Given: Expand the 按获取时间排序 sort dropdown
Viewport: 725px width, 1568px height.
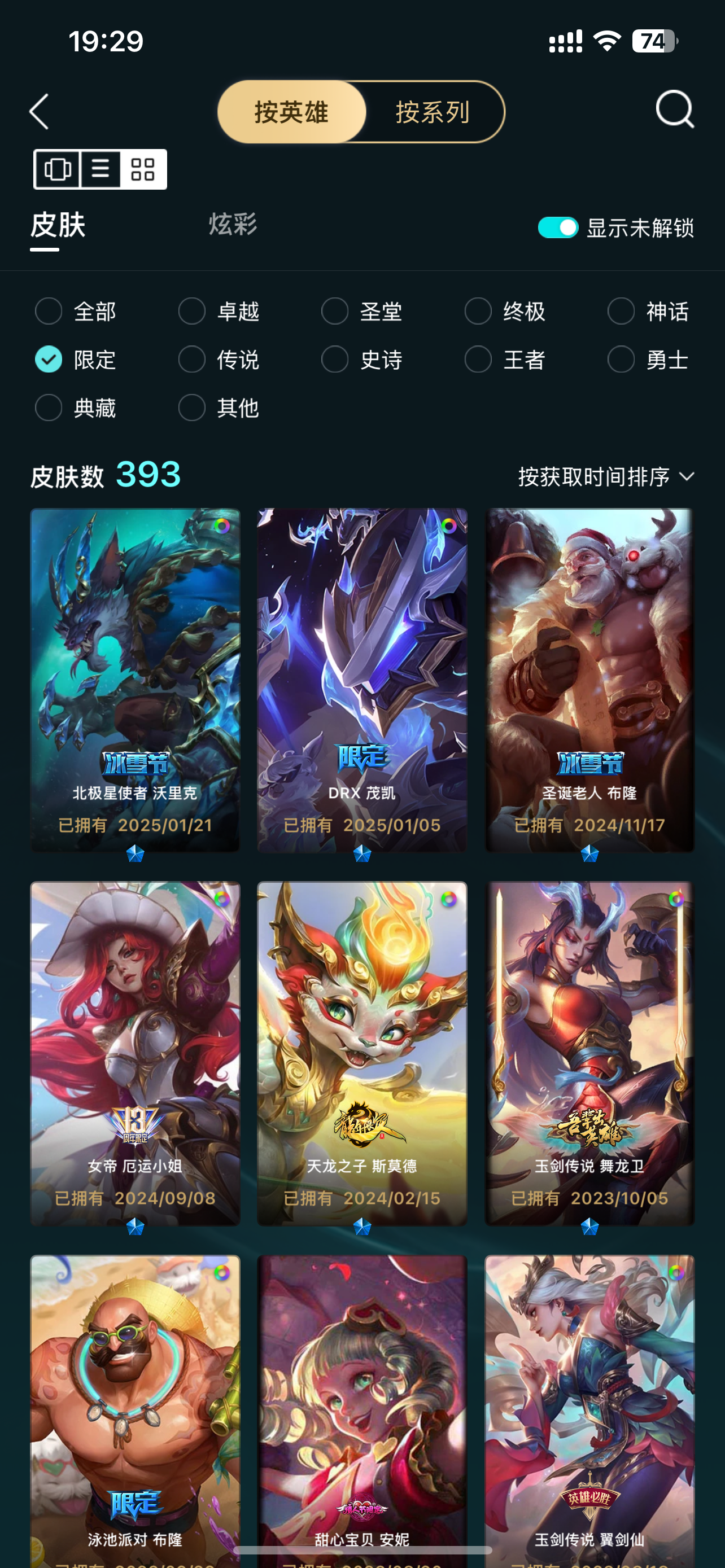Looking at the screenshot, I should (x=606, y=476).
